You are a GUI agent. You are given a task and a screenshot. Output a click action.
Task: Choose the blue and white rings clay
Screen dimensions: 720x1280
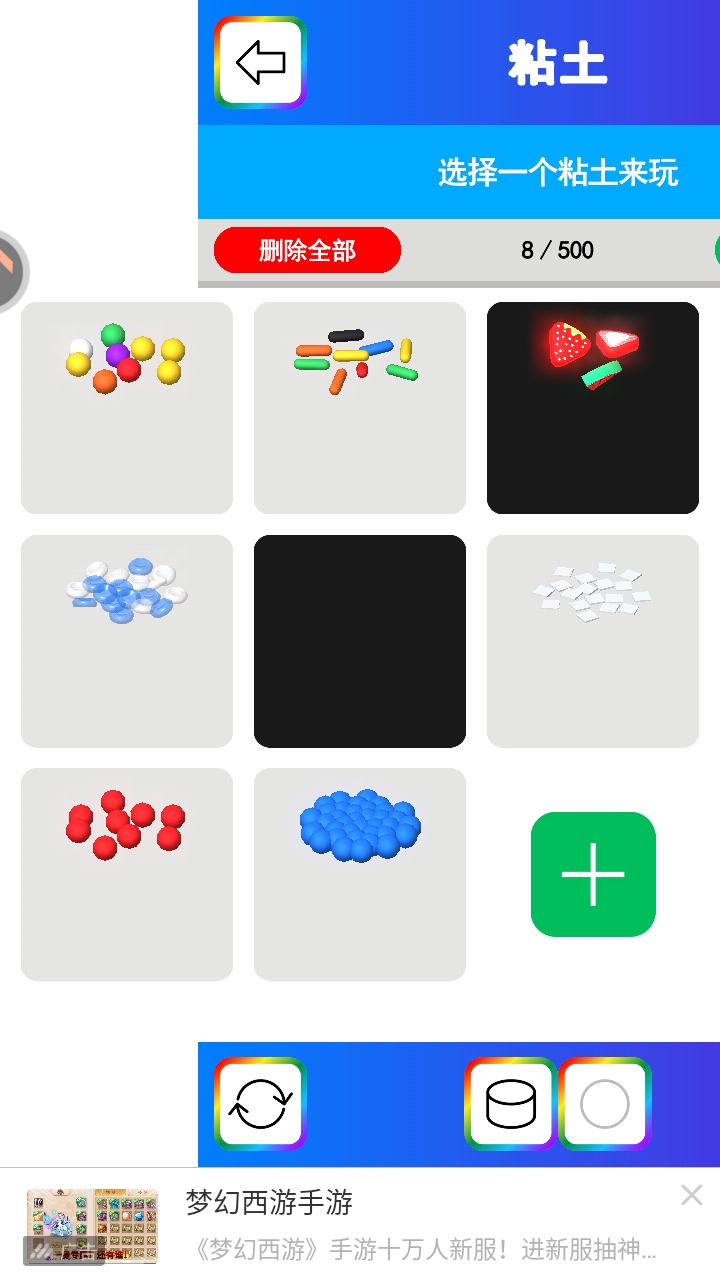(x=127, y=641)
